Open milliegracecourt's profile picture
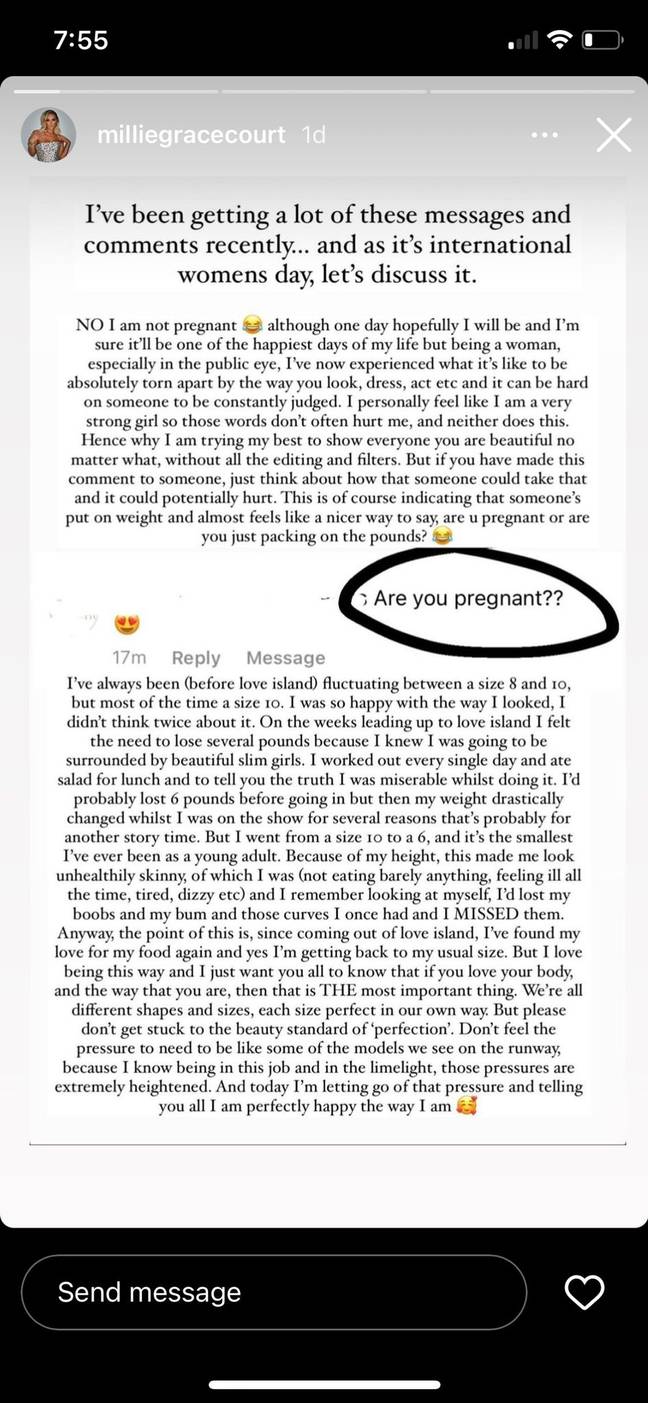Screen dimensions: 648x1403 point(48,135)
